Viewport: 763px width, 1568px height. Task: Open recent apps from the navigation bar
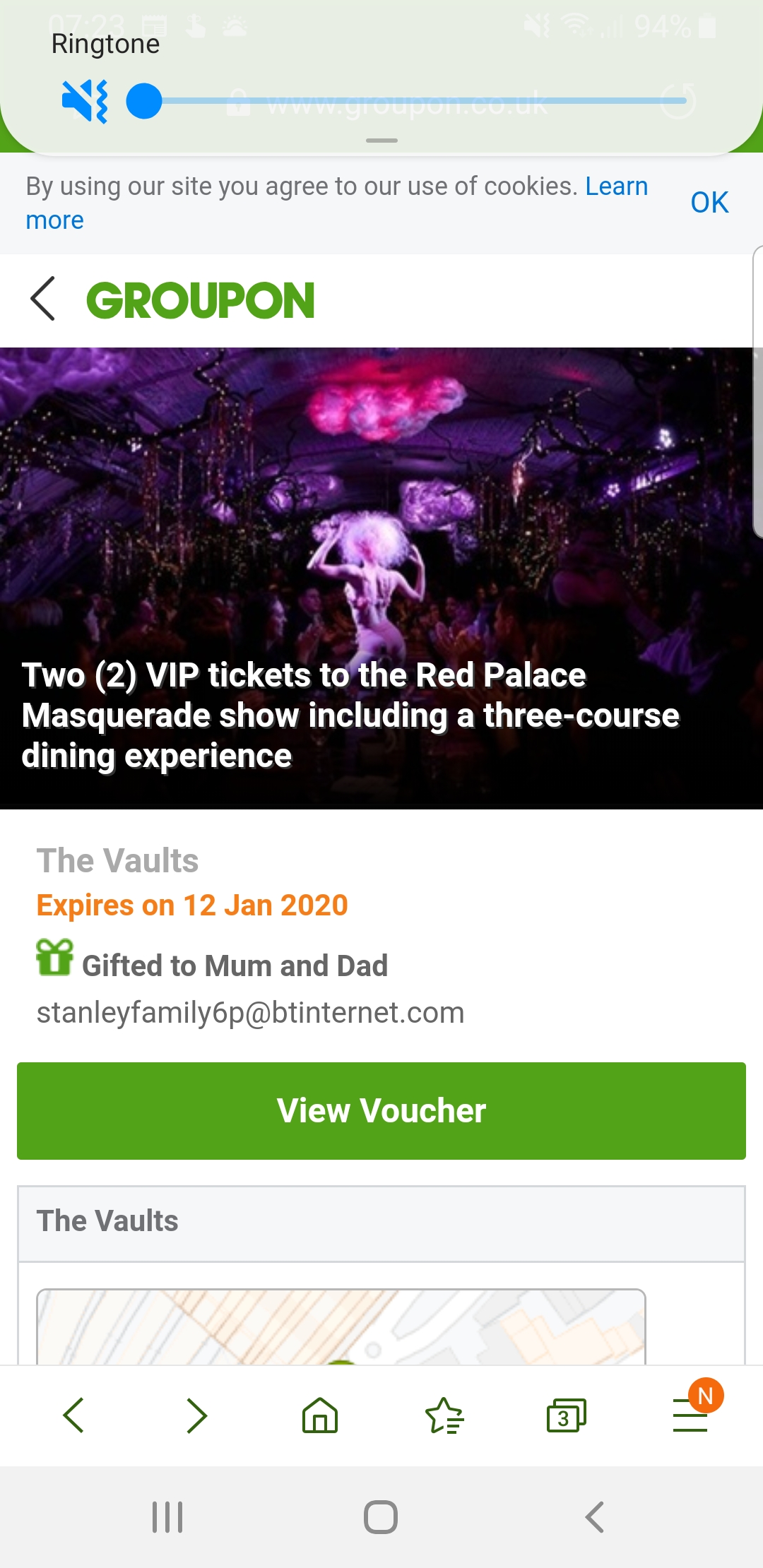coord(167,1516)
